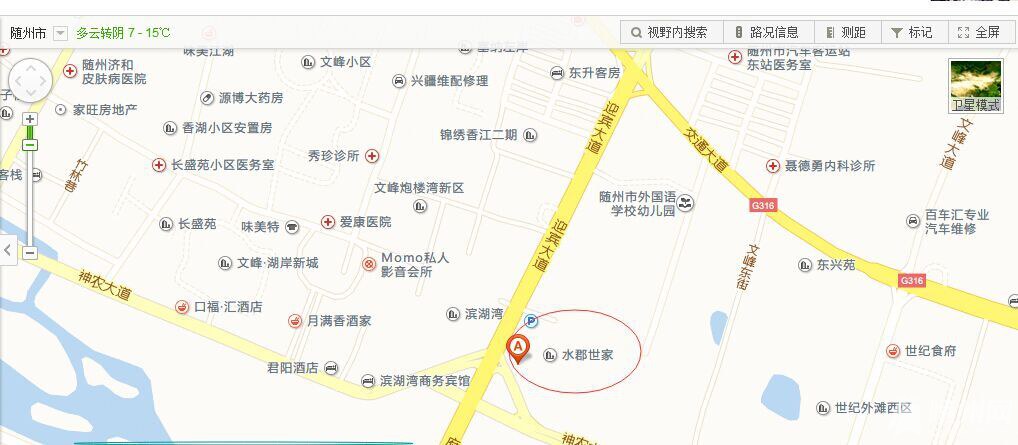The image size is (1018, 445).
Task: Tap the zoom out minus button
Action: 30,253
